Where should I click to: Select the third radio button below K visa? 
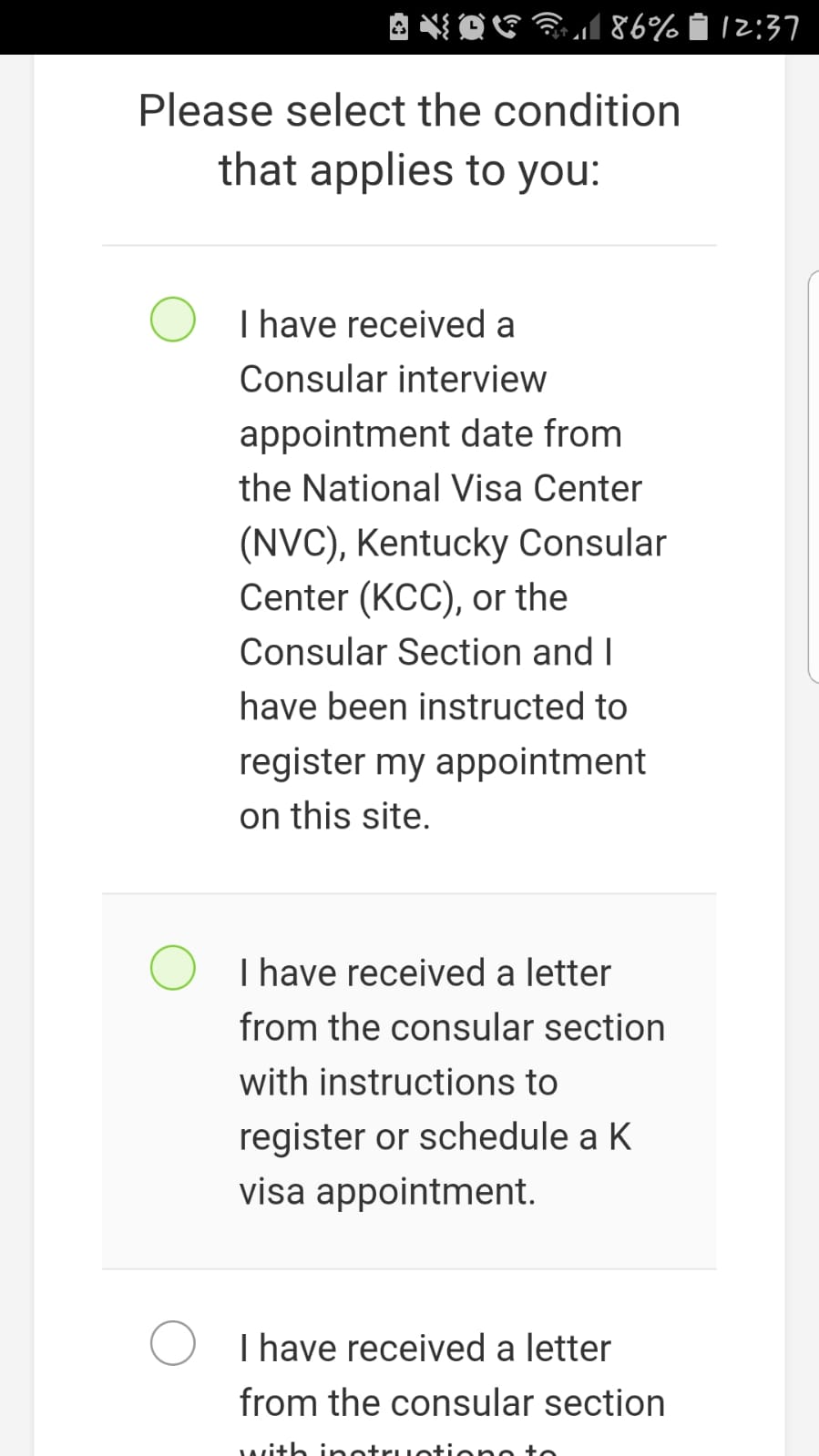(173, 1343)
